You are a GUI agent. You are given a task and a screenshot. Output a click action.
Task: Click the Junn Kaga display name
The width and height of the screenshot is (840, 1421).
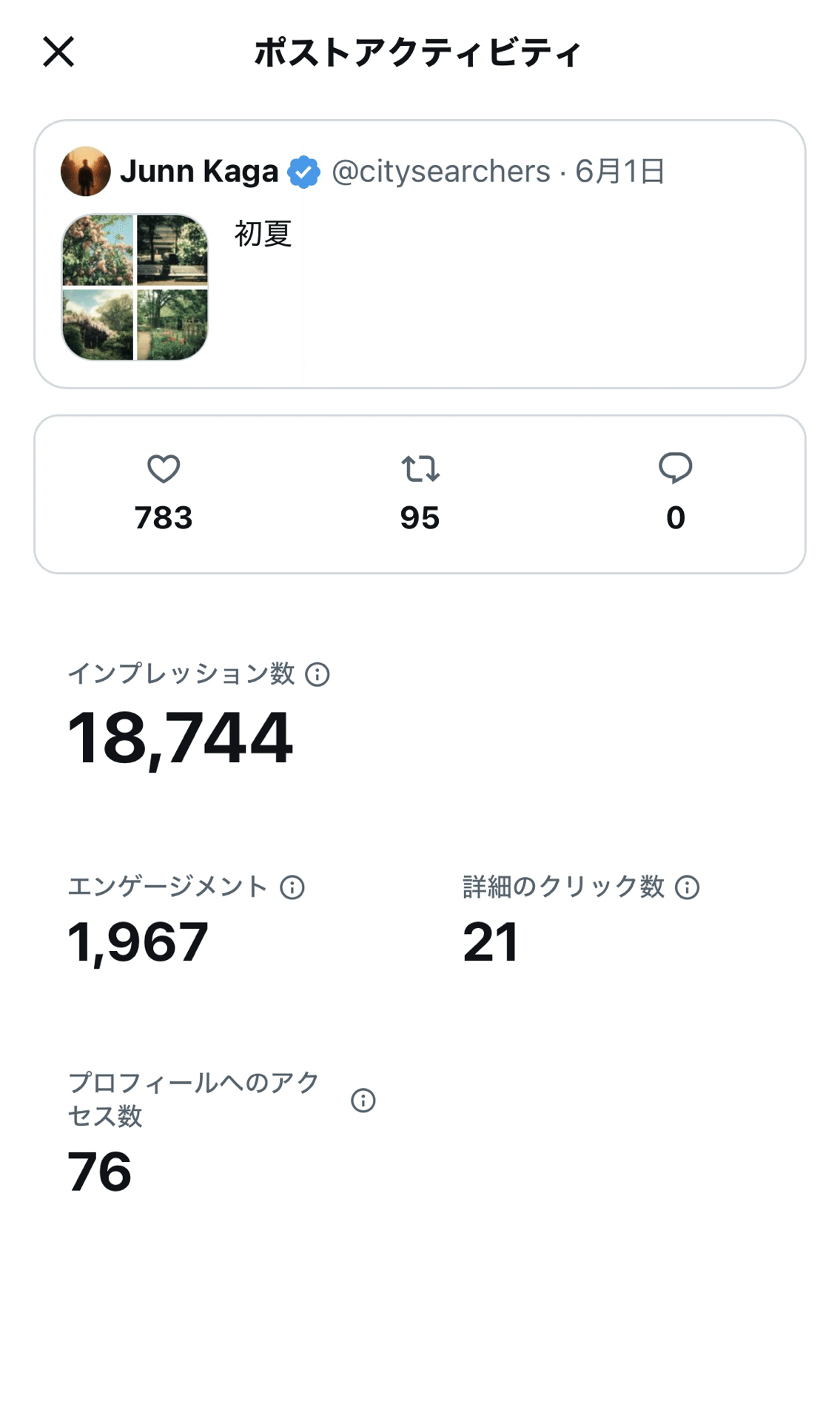[202, 171]
